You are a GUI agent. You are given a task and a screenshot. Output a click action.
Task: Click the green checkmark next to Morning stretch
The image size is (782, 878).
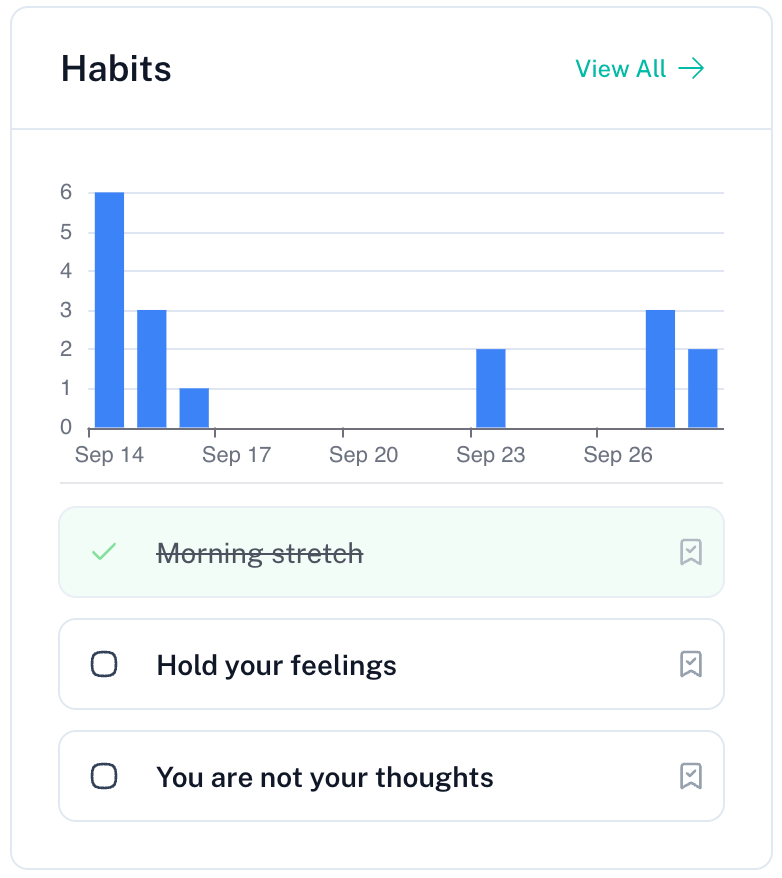(x=102, y=552)
